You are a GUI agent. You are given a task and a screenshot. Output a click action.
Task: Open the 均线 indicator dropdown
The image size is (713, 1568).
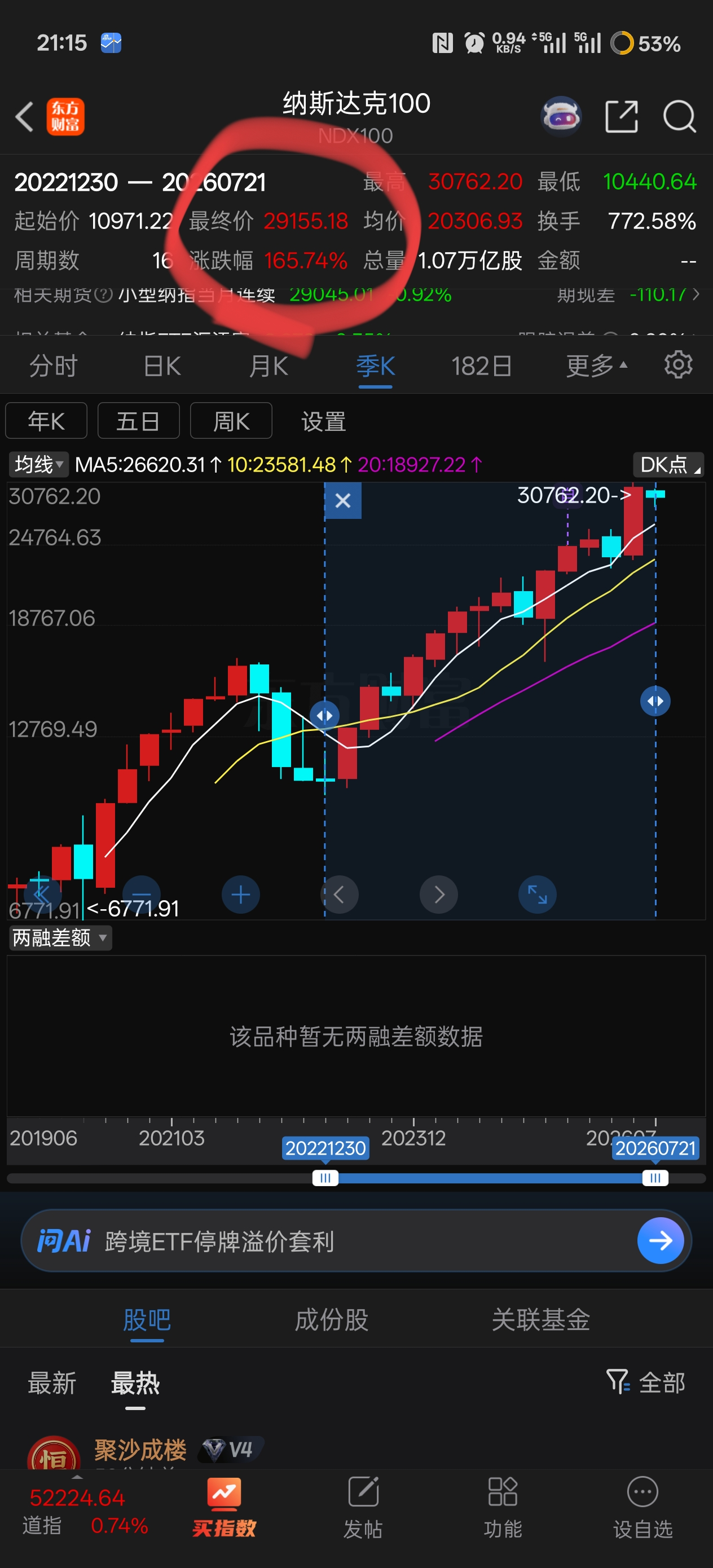[38, 464]
